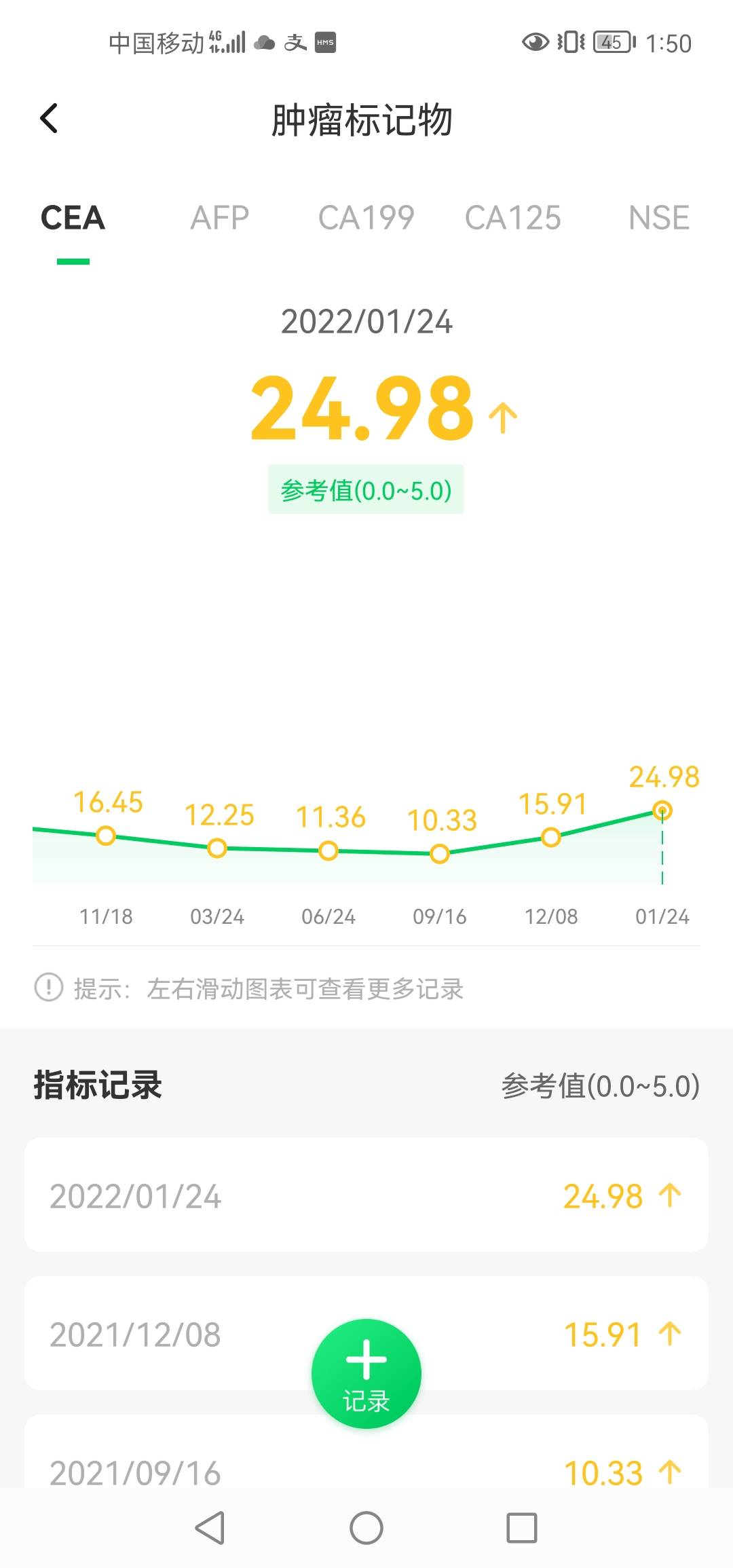733x1568 pixels.
Task: Select the 12/08 data point on the chart
Action: tap(551, 838)
